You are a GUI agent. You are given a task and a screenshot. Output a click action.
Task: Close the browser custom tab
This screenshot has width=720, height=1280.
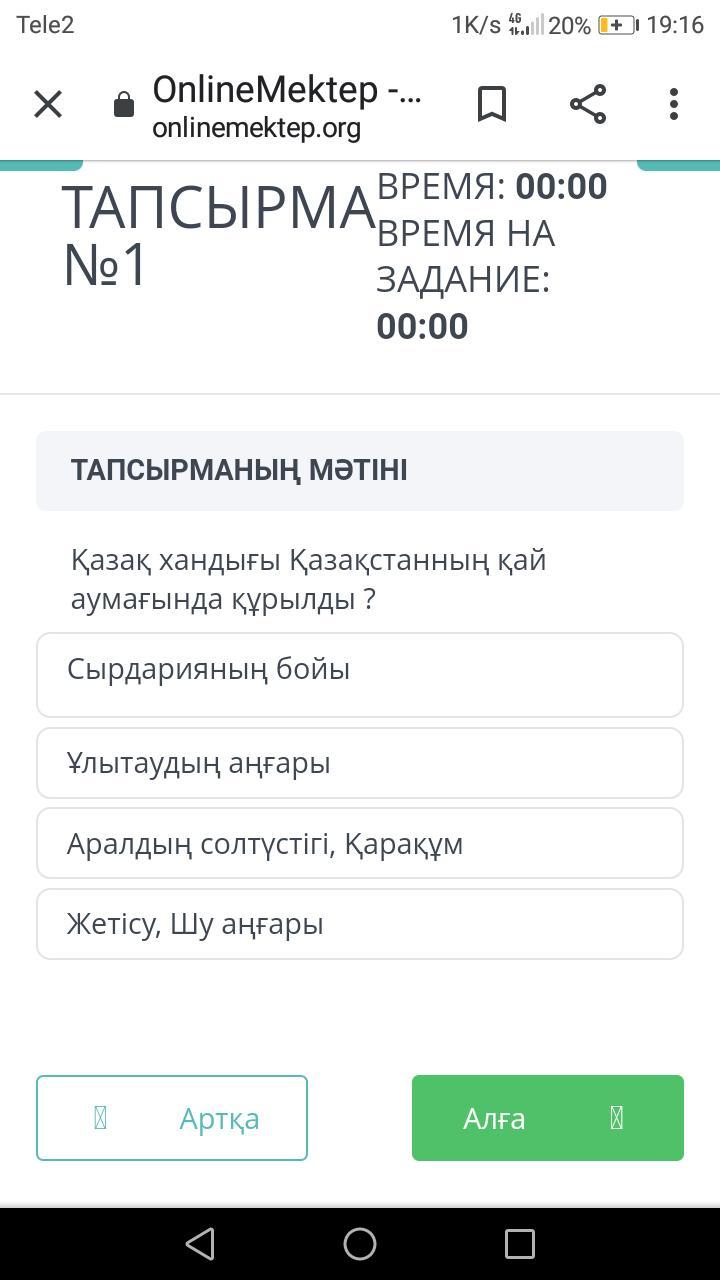tap(48, 104)
